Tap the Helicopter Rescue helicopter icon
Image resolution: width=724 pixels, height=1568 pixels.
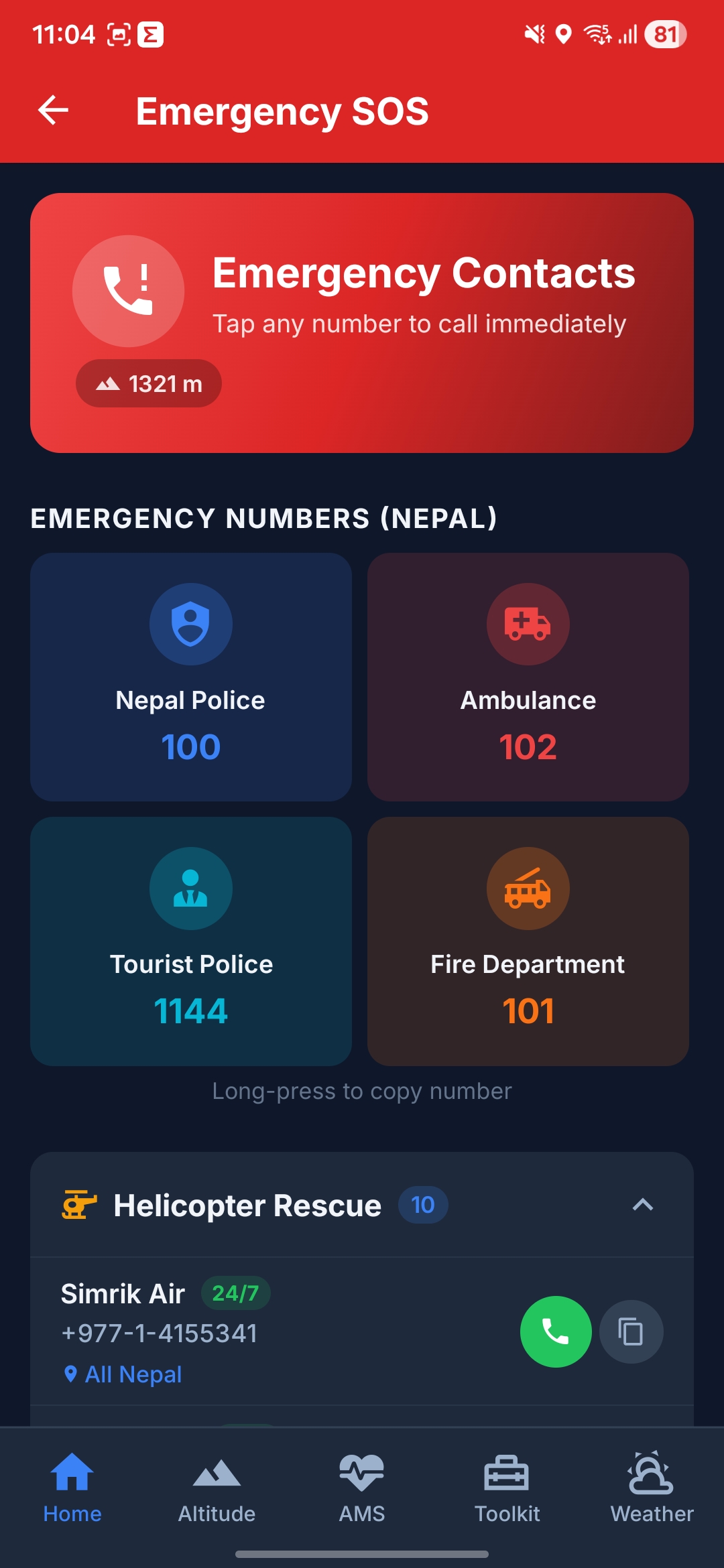pos(79,1204)
